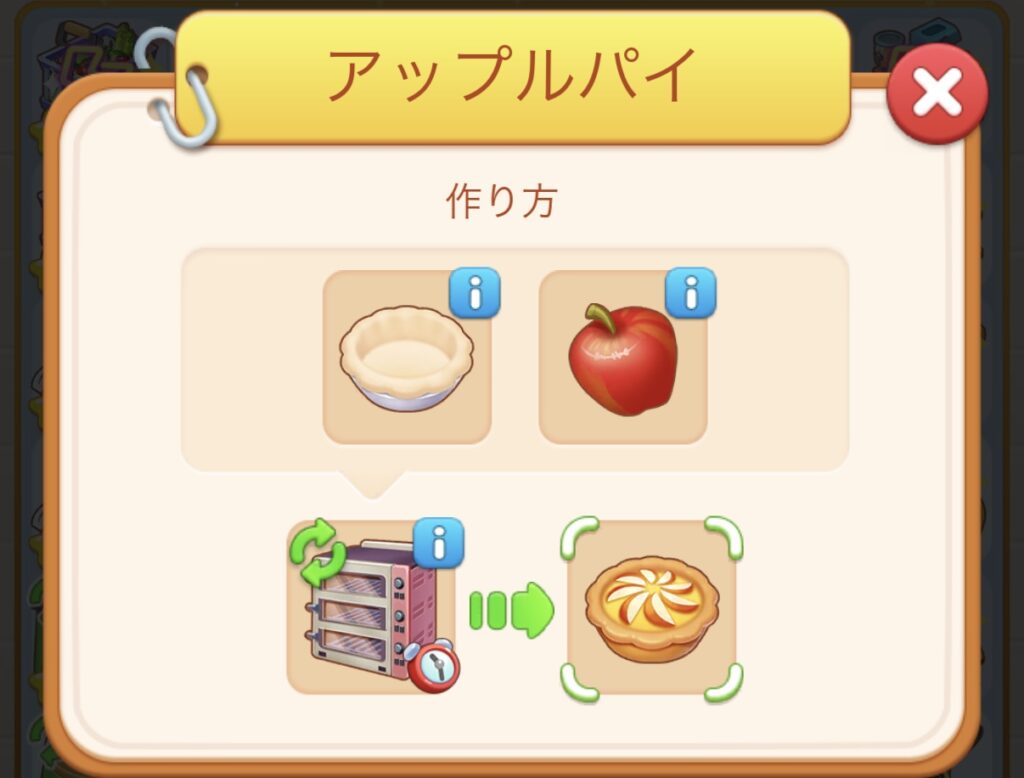
Task: Open info for the apple ingredient
Action: coord(691,293)
